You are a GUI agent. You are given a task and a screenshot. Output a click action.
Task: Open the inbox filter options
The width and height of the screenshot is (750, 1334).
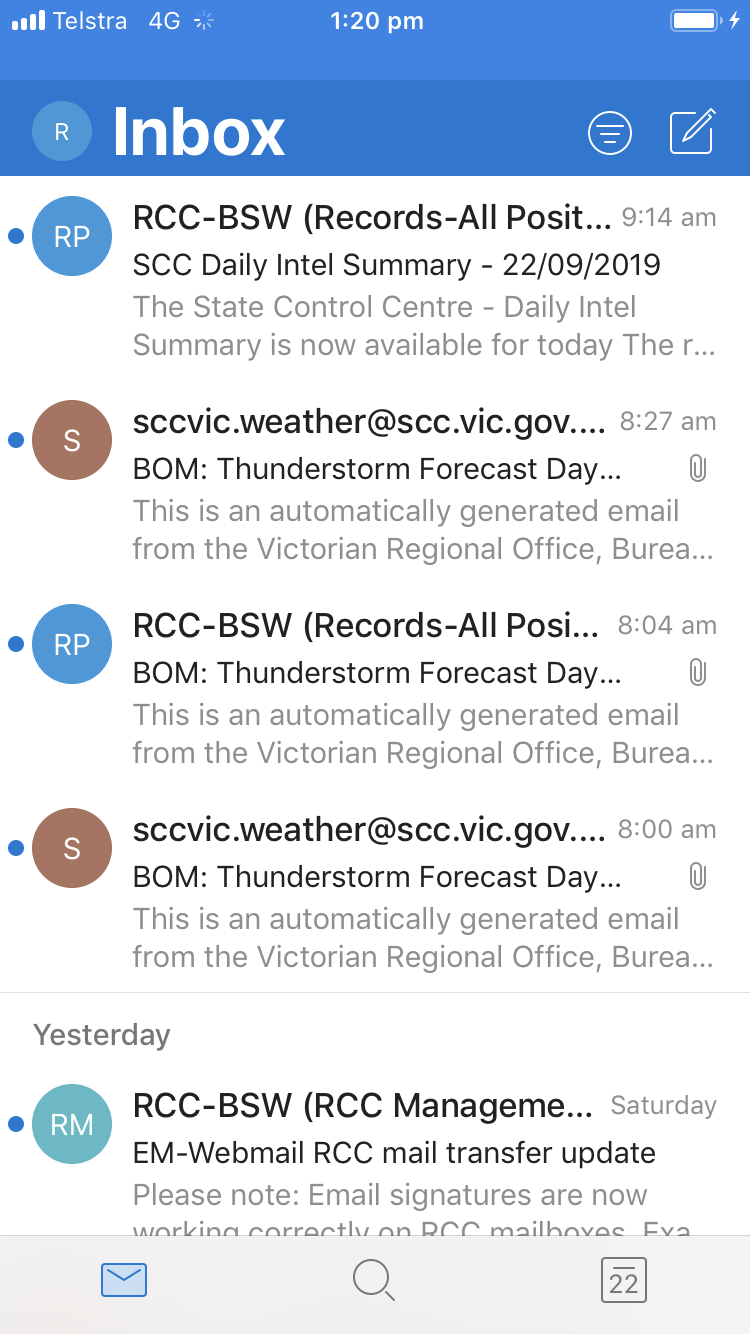pos(610,133)
